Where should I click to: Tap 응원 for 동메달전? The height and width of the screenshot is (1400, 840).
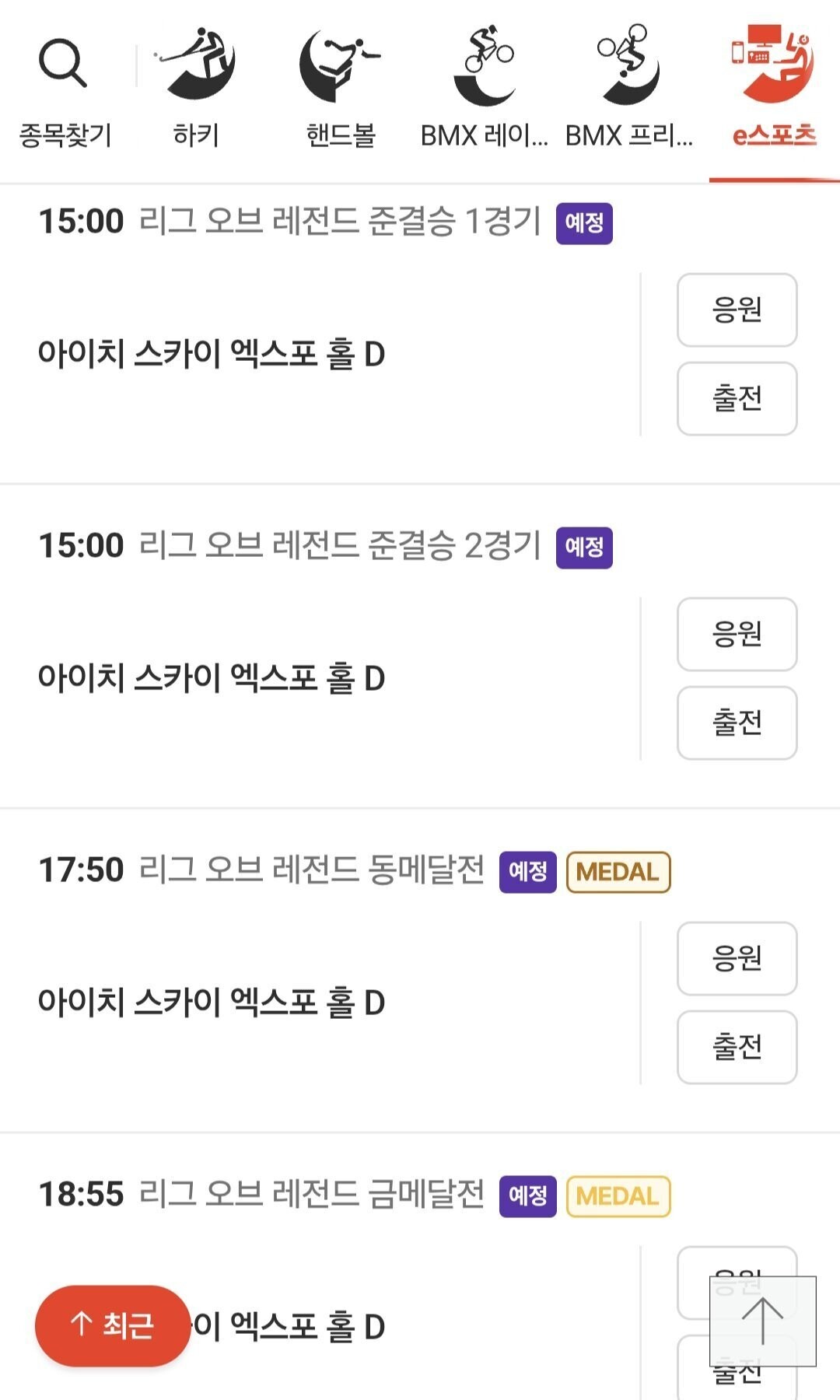pos(737,958)
